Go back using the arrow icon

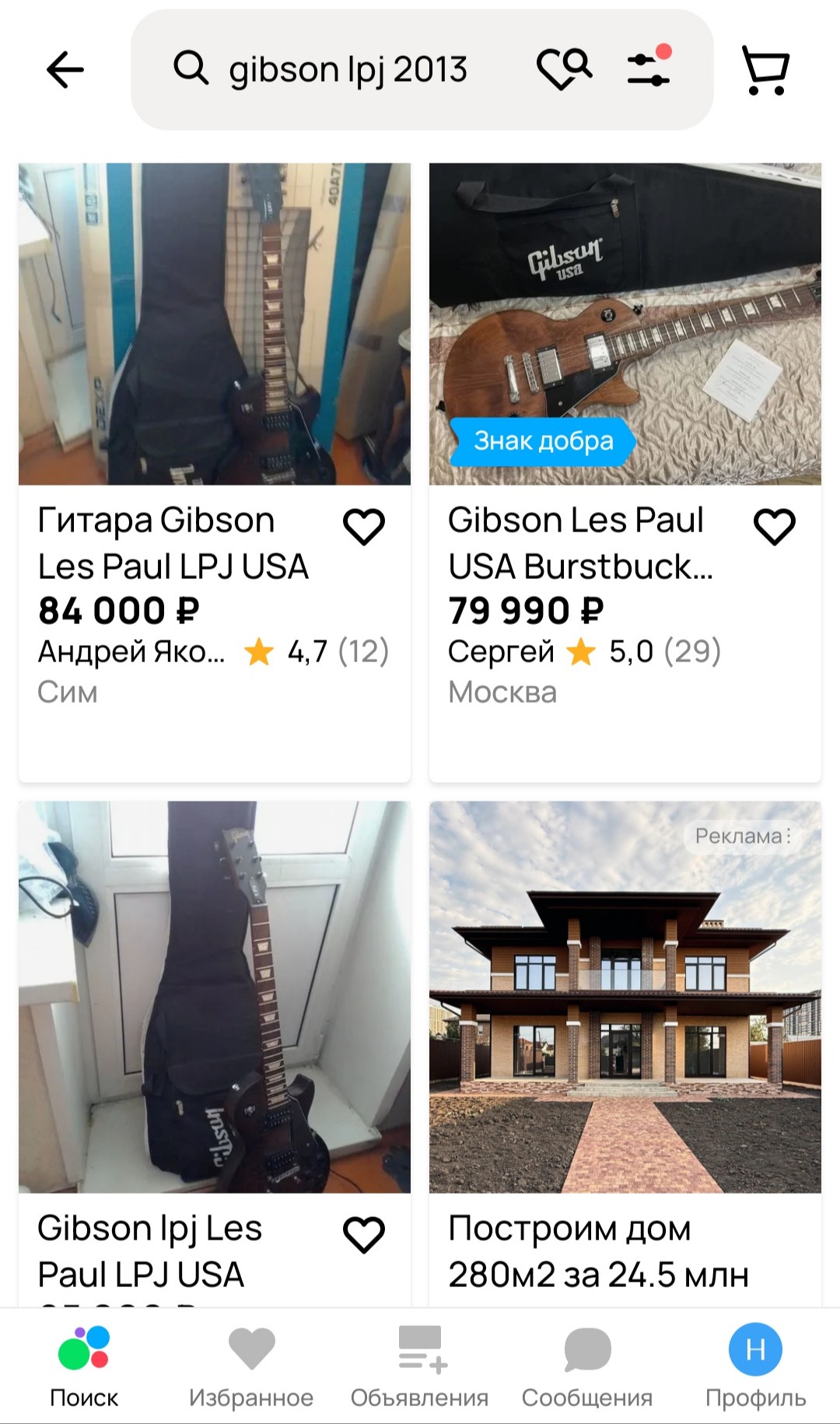tap(65, 71)
